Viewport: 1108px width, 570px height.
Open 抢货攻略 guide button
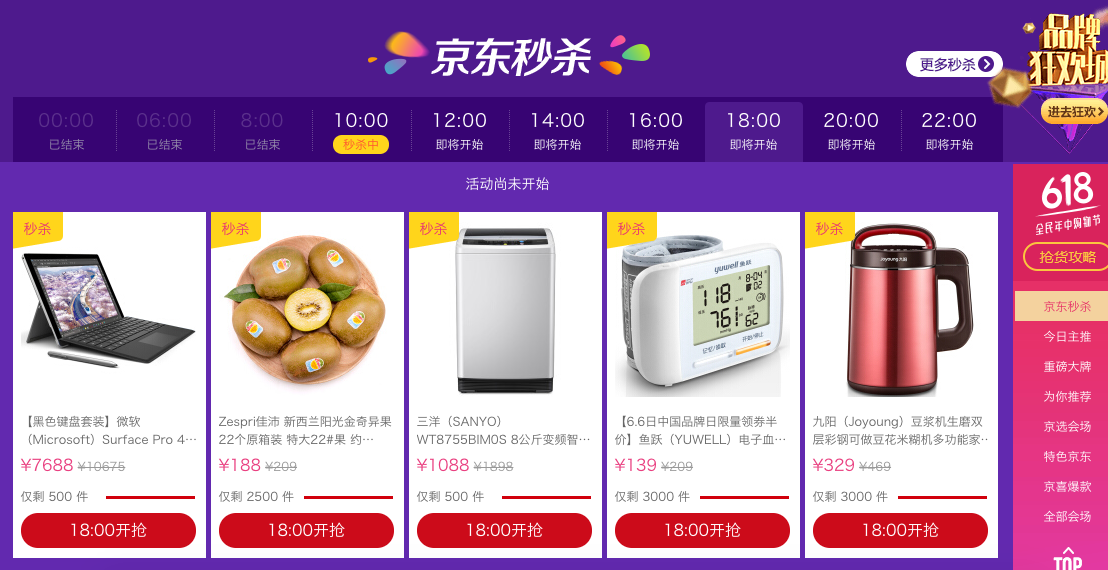tap(1067, 257)
